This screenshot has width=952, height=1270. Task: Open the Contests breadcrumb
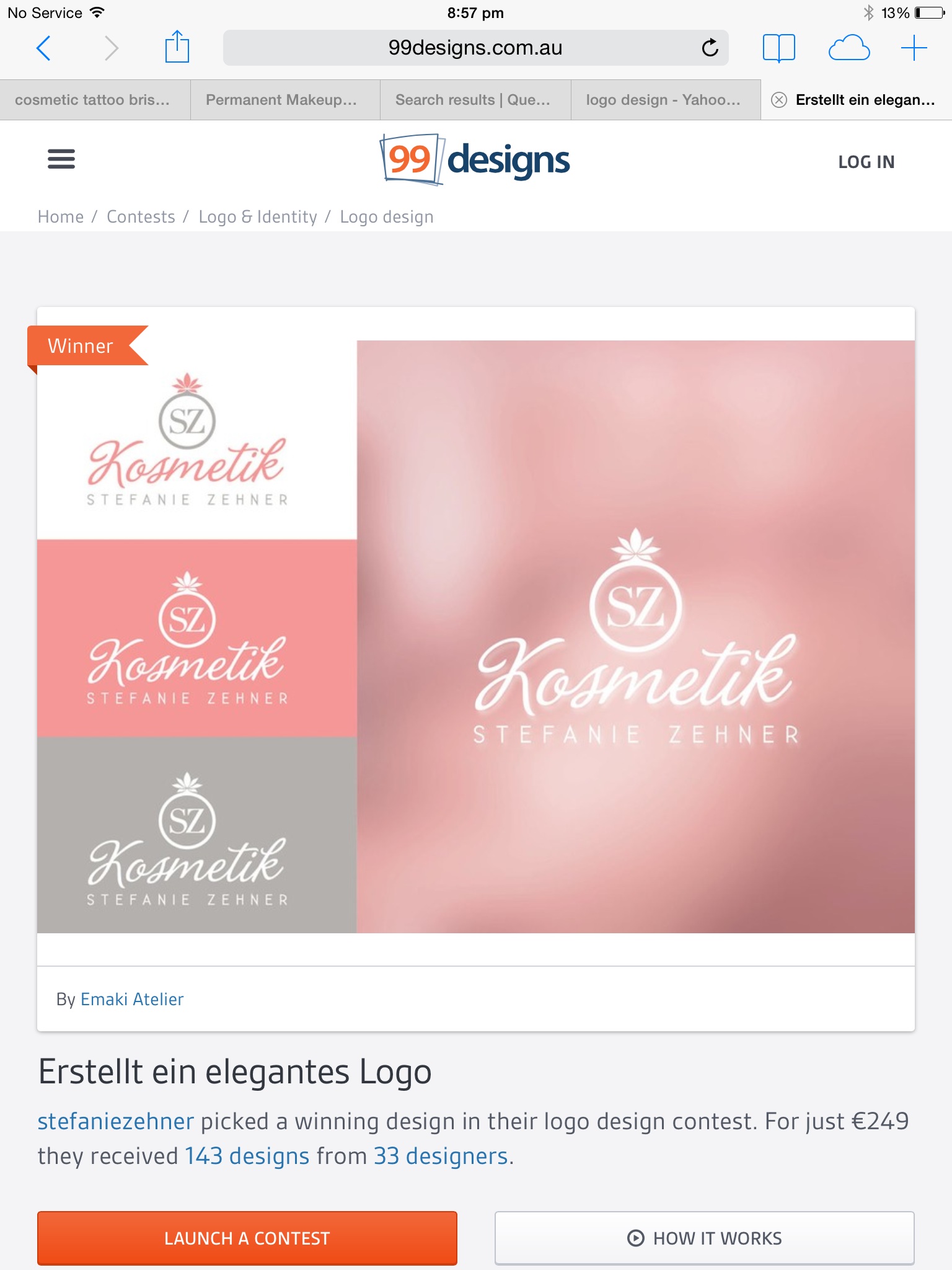tap(141, 217)
